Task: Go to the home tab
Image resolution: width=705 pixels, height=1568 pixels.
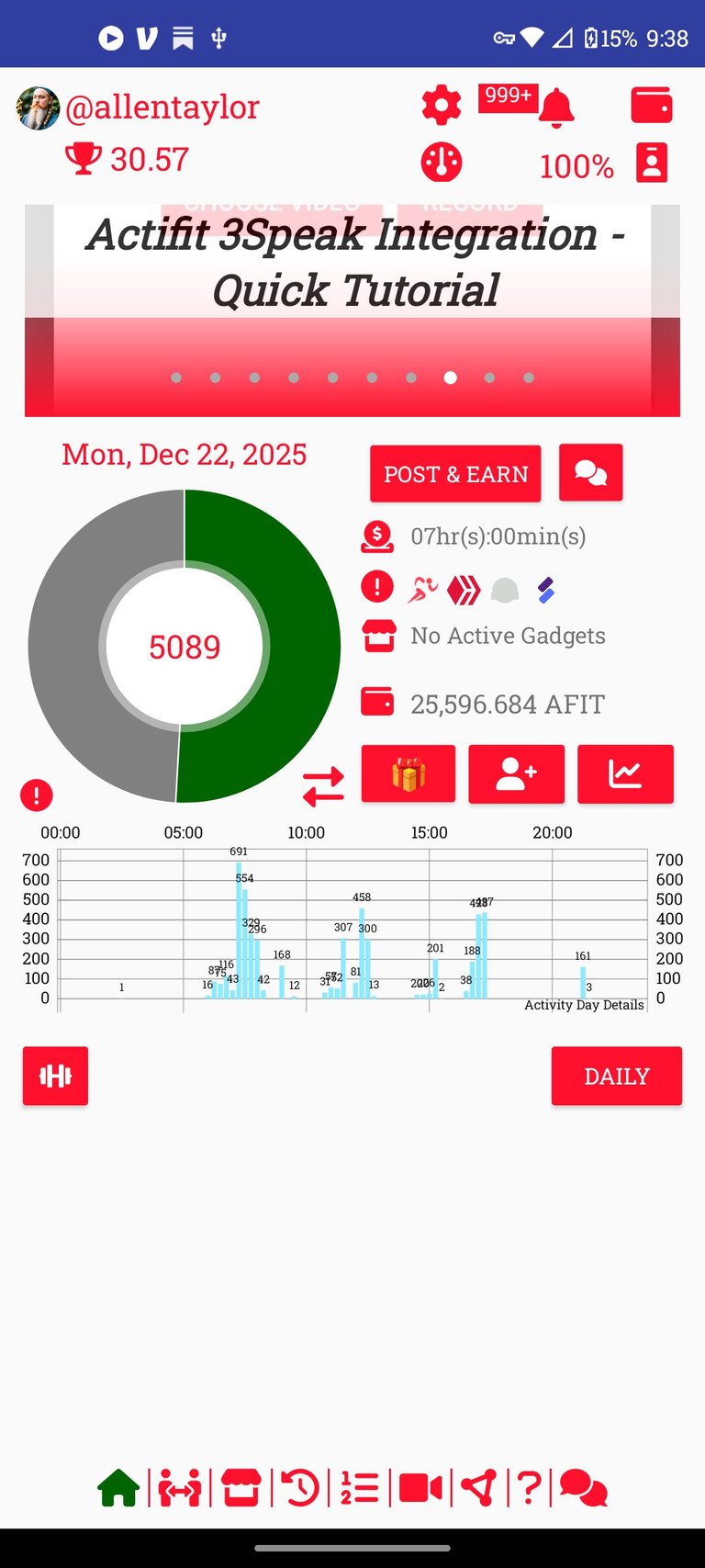Action: [118, 1487]
